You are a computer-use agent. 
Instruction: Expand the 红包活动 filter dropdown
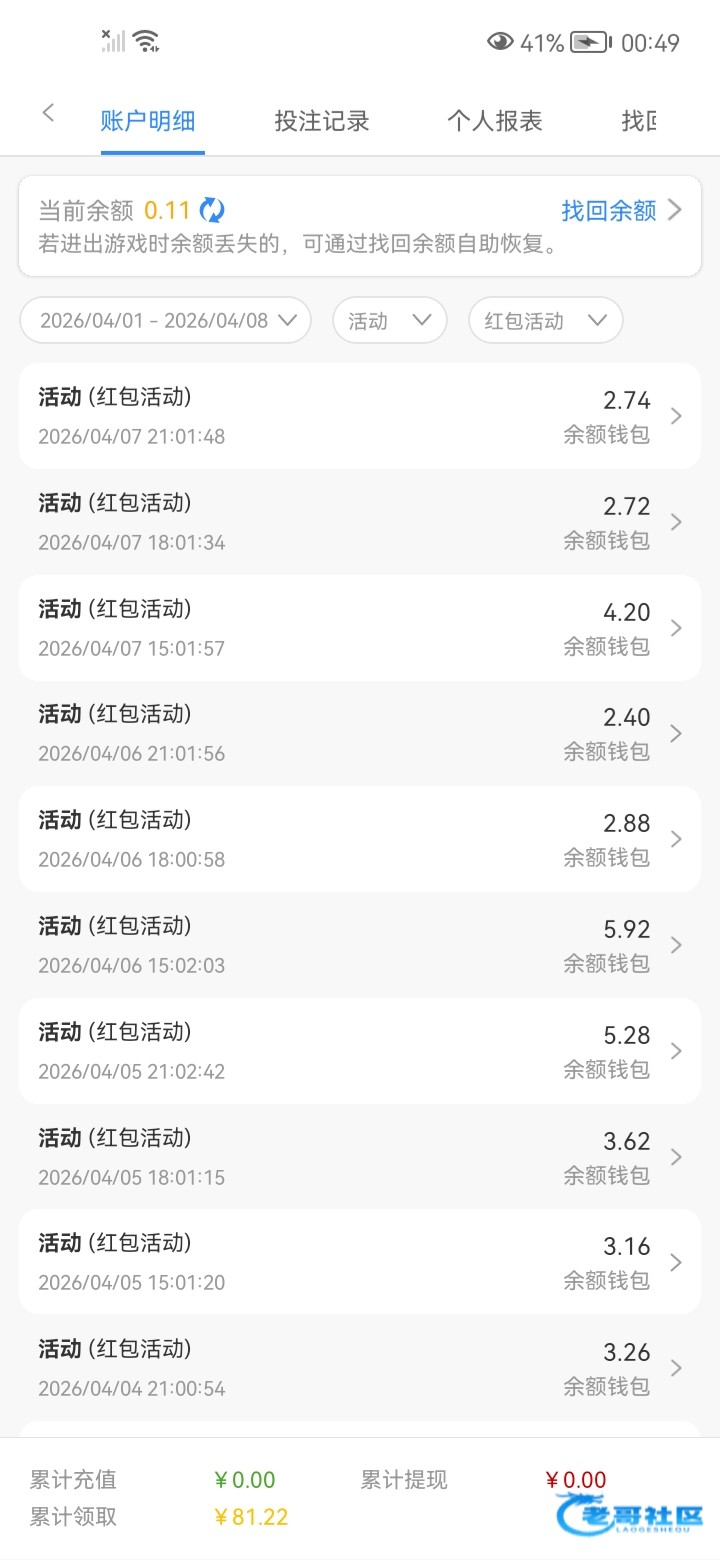545,321
